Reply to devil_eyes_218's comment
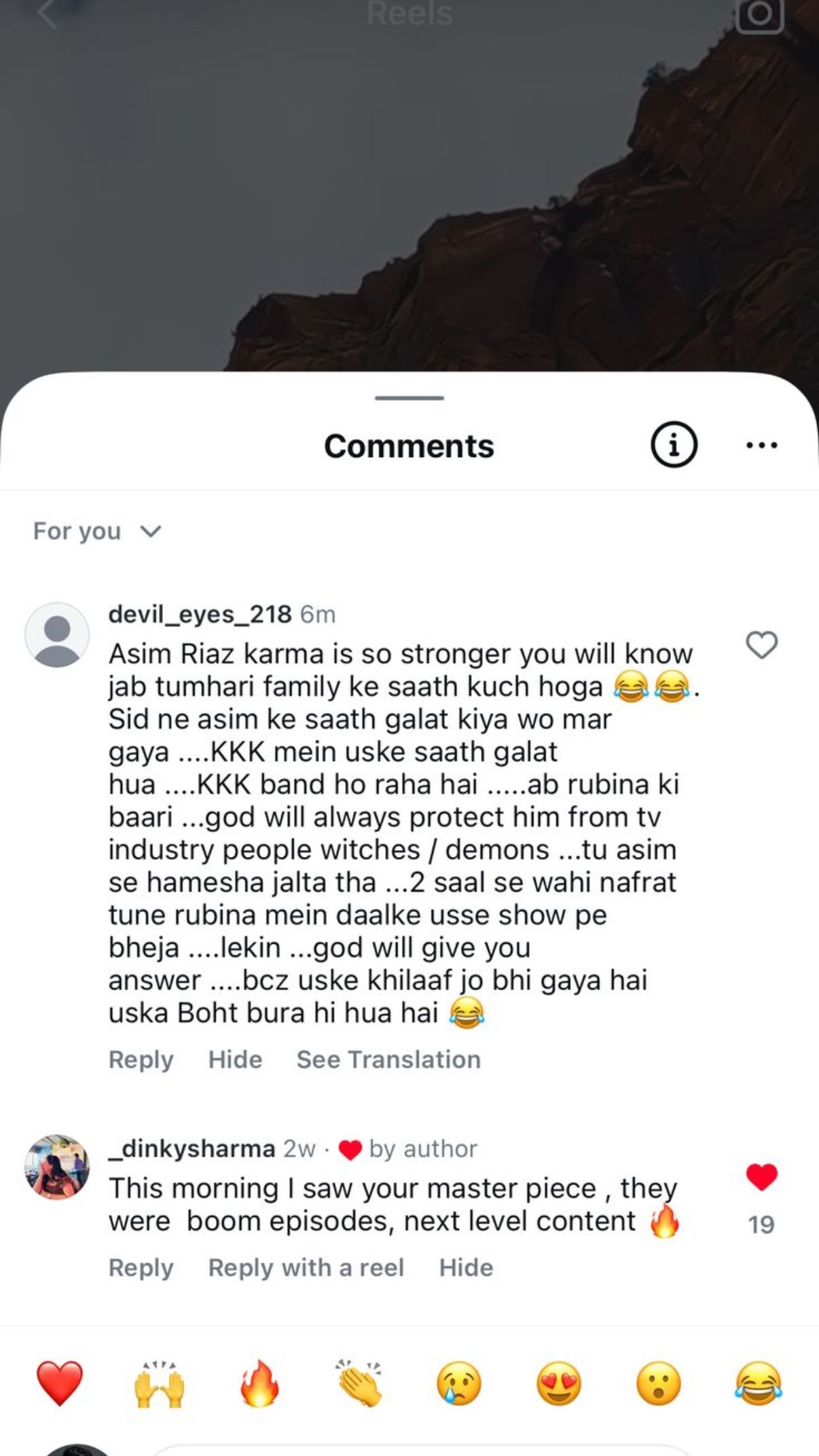Screen dimensions: 819x1456 [x=141, y=1059]
